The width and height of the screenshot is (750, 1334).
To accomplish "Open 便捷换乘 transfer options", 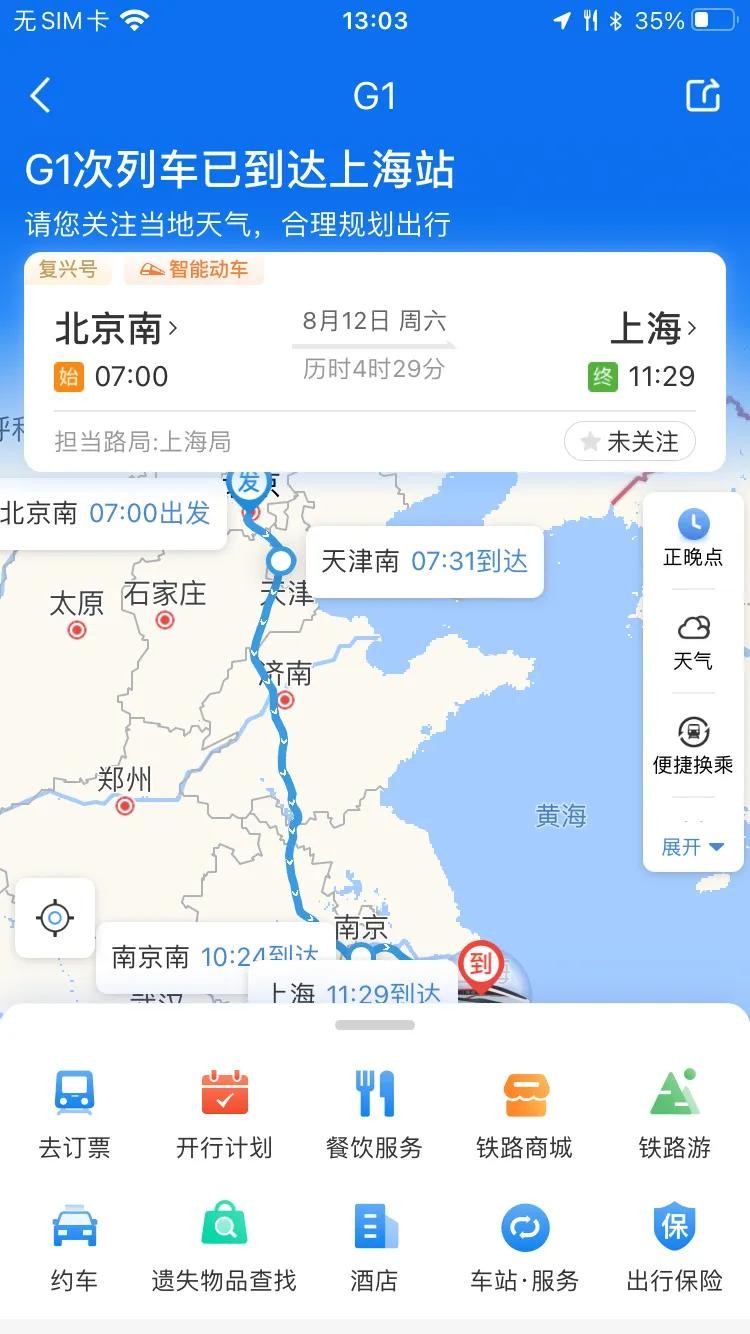I will 693,746.
